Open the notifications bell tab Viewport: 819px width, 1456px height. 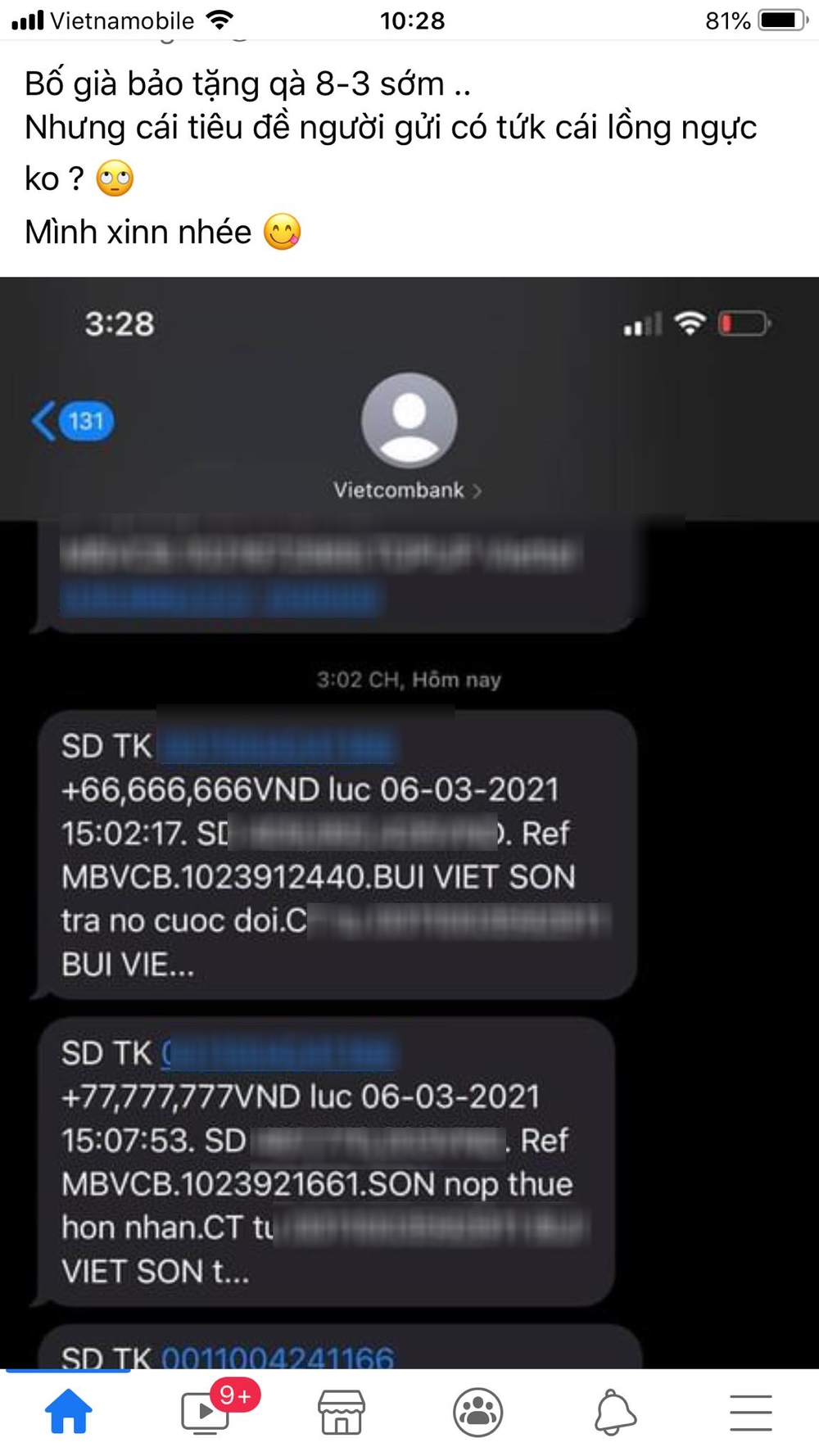[614, 1412]
